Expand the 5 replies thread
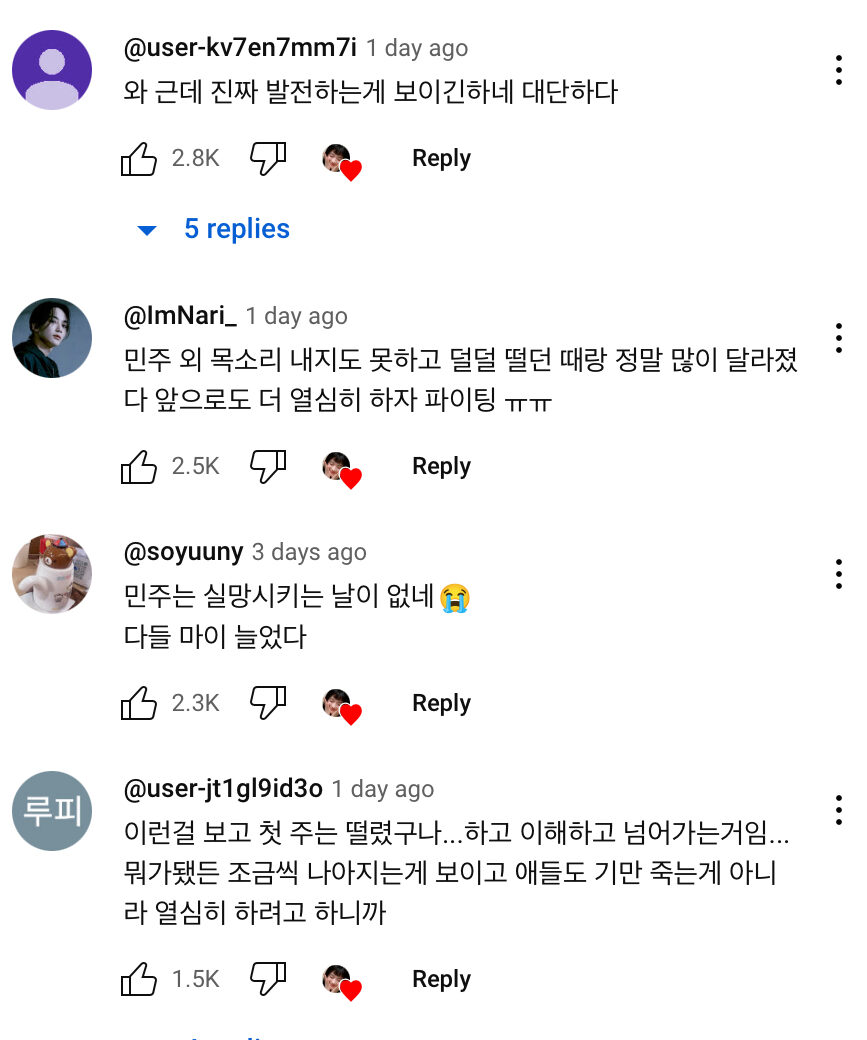 tap(236, 229)
